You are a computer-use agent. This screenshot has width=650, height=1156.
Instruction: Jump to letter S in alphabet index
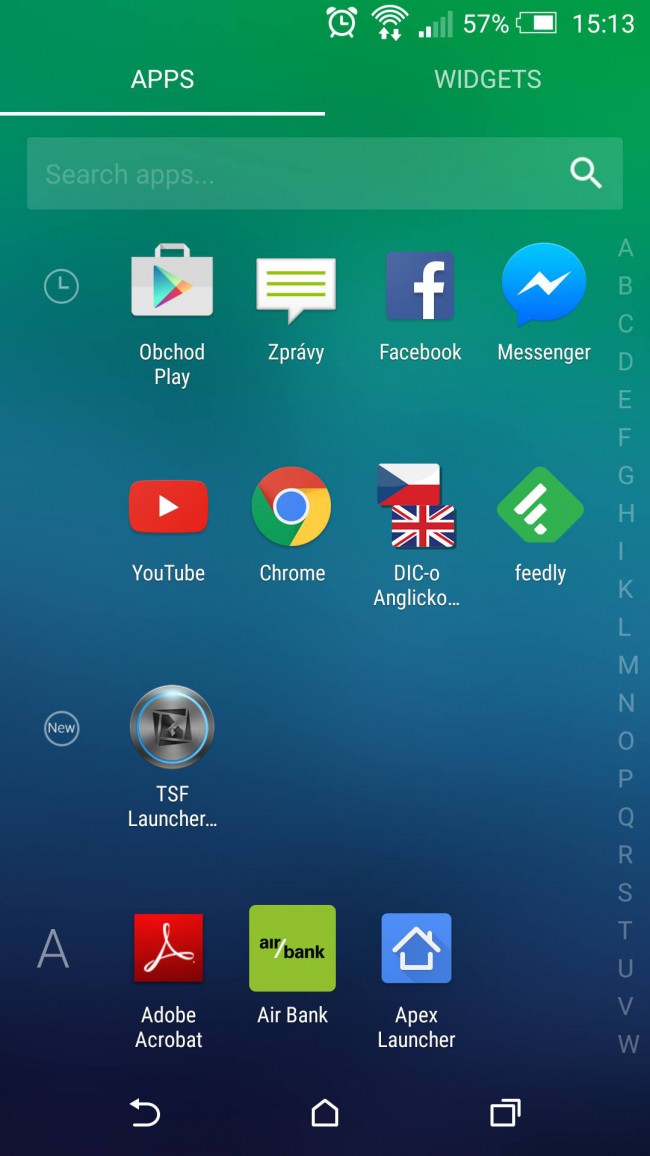[x=626, y=893]
